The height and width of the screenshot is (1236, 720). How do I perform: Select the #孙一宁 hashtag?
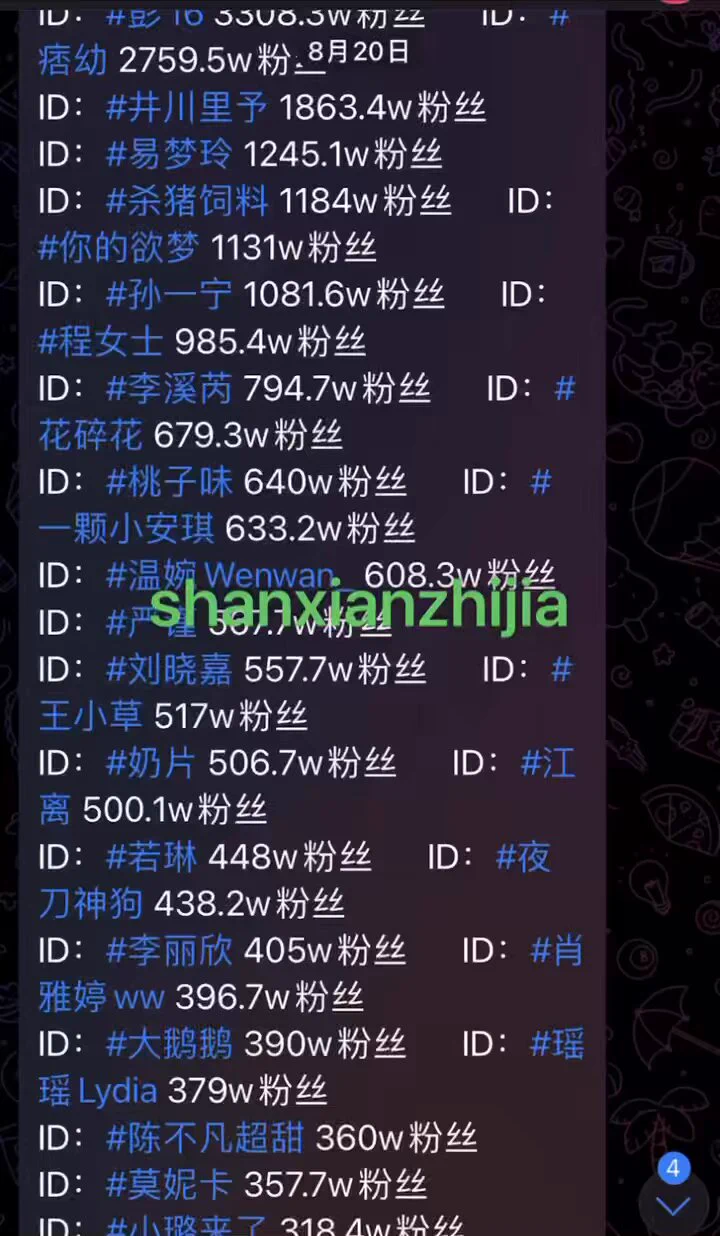click(x=168, y=294)
